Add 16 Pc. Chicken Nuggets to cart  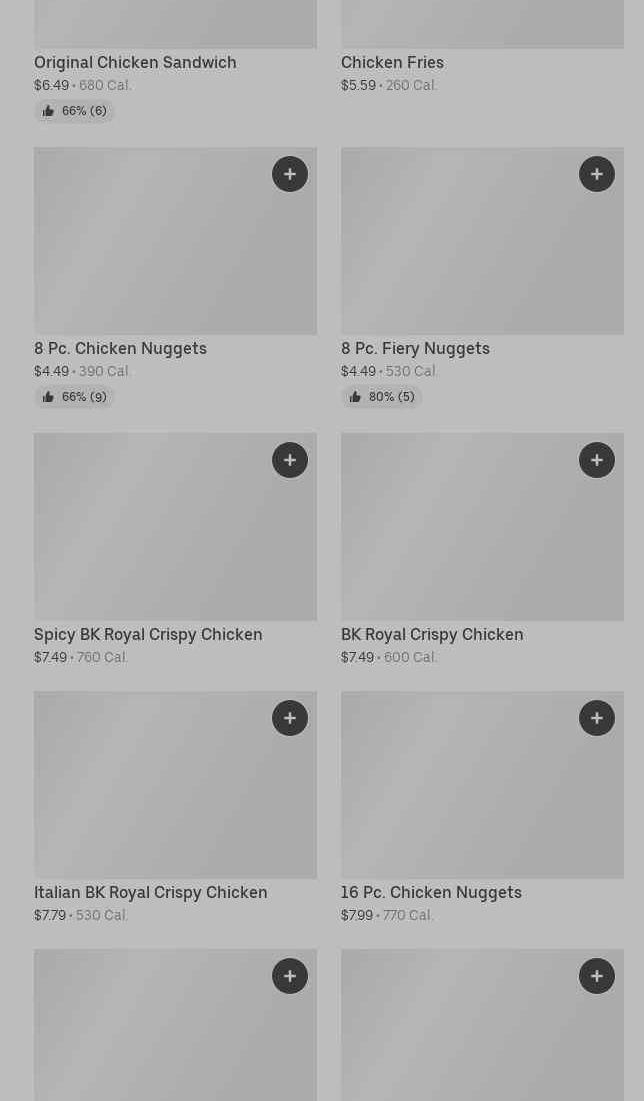click(x=597, y=718)
